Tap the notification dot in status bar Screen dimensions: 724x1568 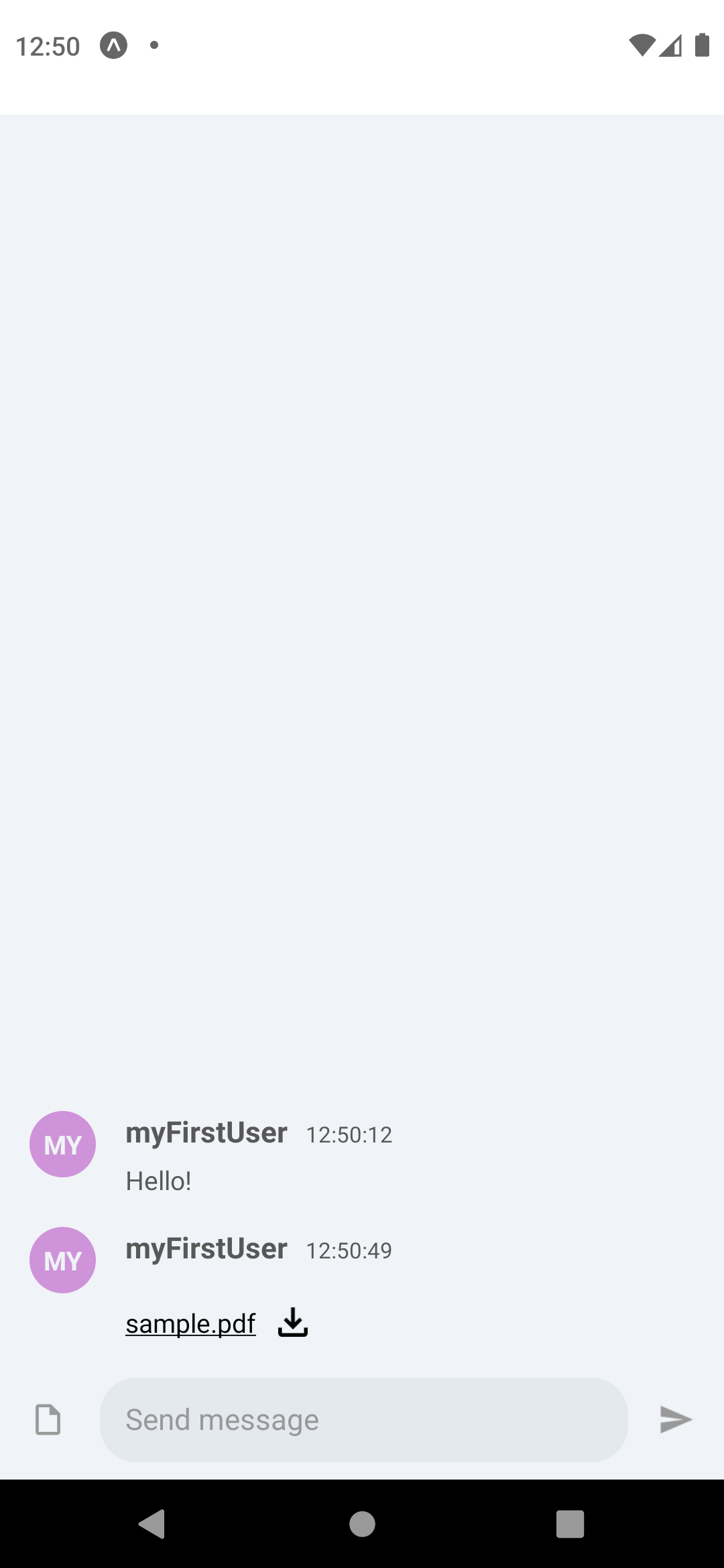pyautogui.click(x=155, y=44)
